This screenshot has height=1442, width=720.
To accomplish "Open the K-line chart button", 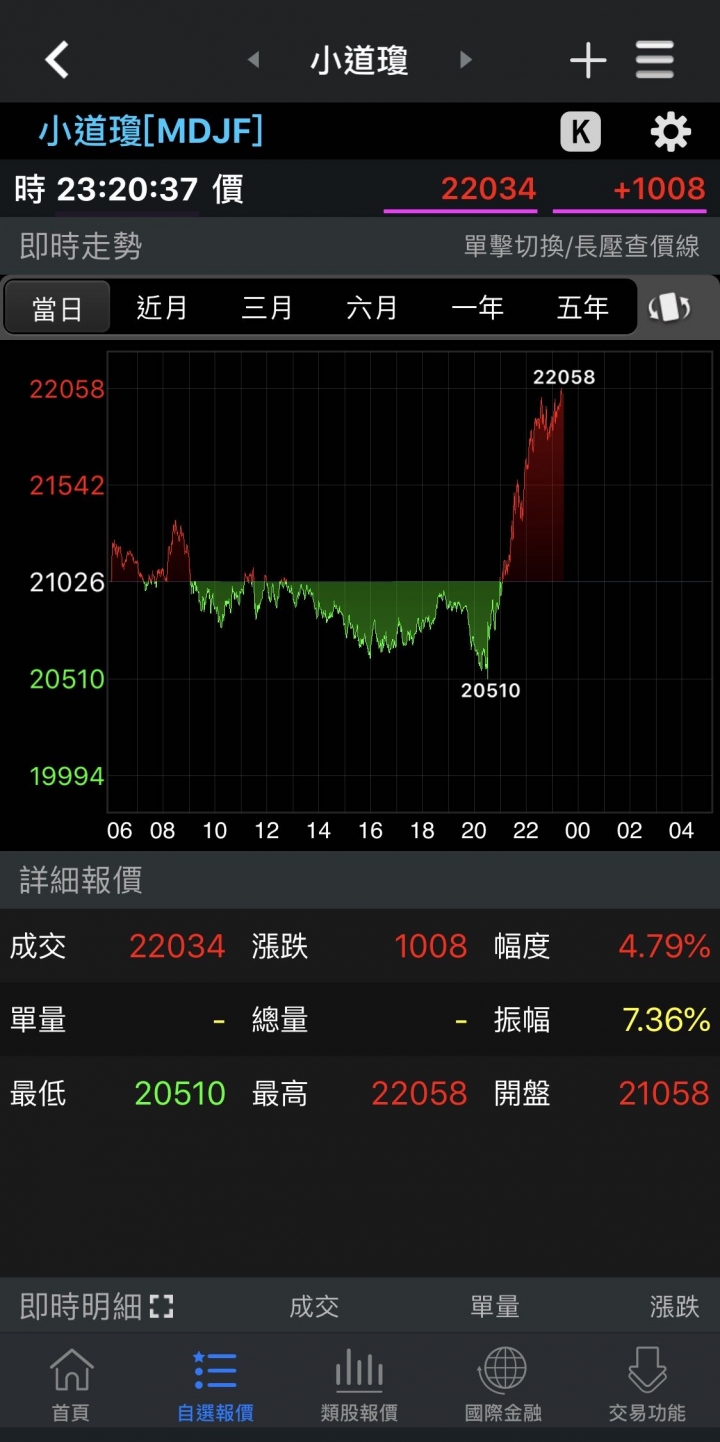I will coord(580,132).
